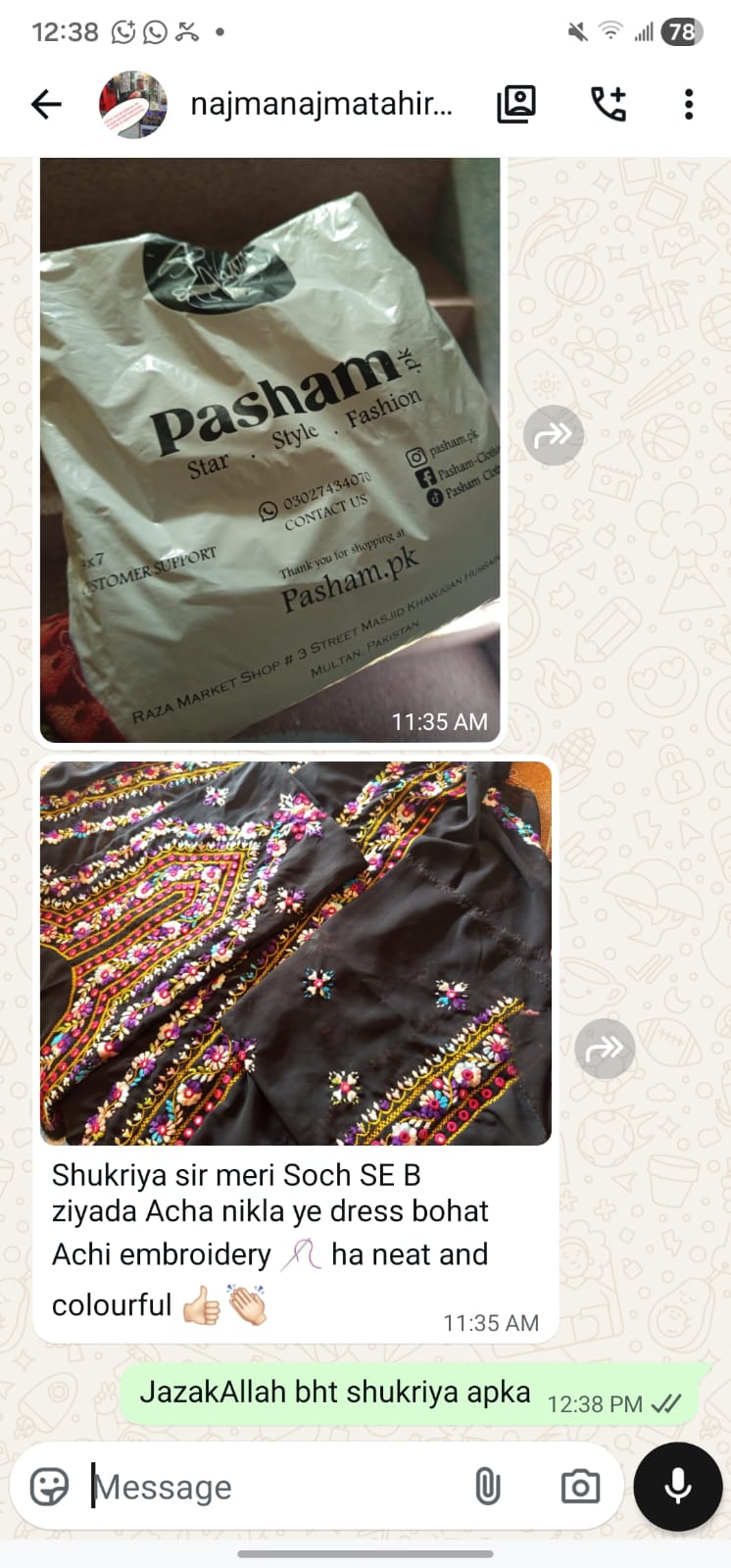Focus the Message text field
Image resolution: width=731 pixels, height=1568 pixels.
point(274,1487)
